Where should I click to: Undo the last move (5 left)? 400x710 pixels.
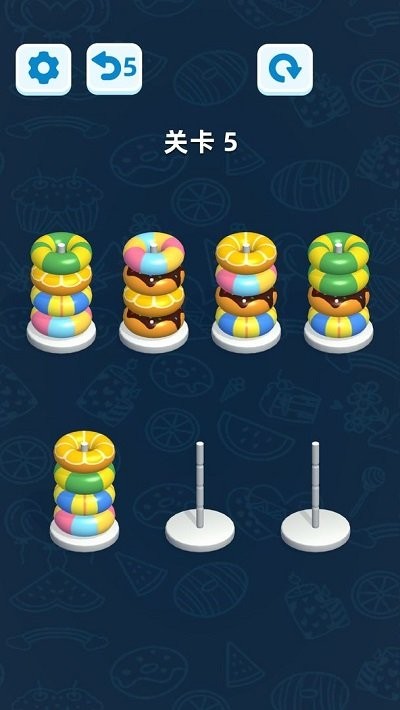click(x=114, y=69)
